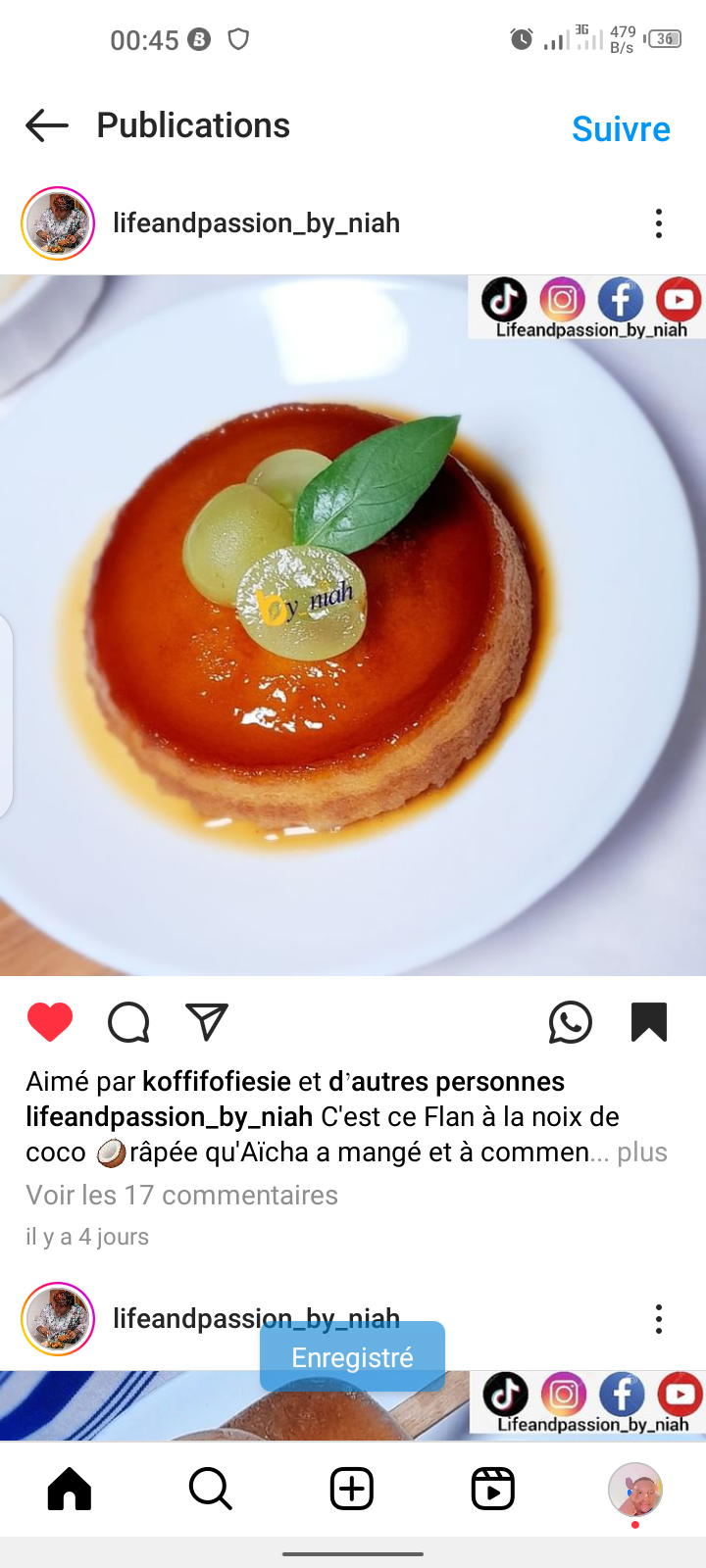The width and height of the screenshot is (706, 1568).
Task: Expand the caption by tapping plus
Action: pos(642,1151)
